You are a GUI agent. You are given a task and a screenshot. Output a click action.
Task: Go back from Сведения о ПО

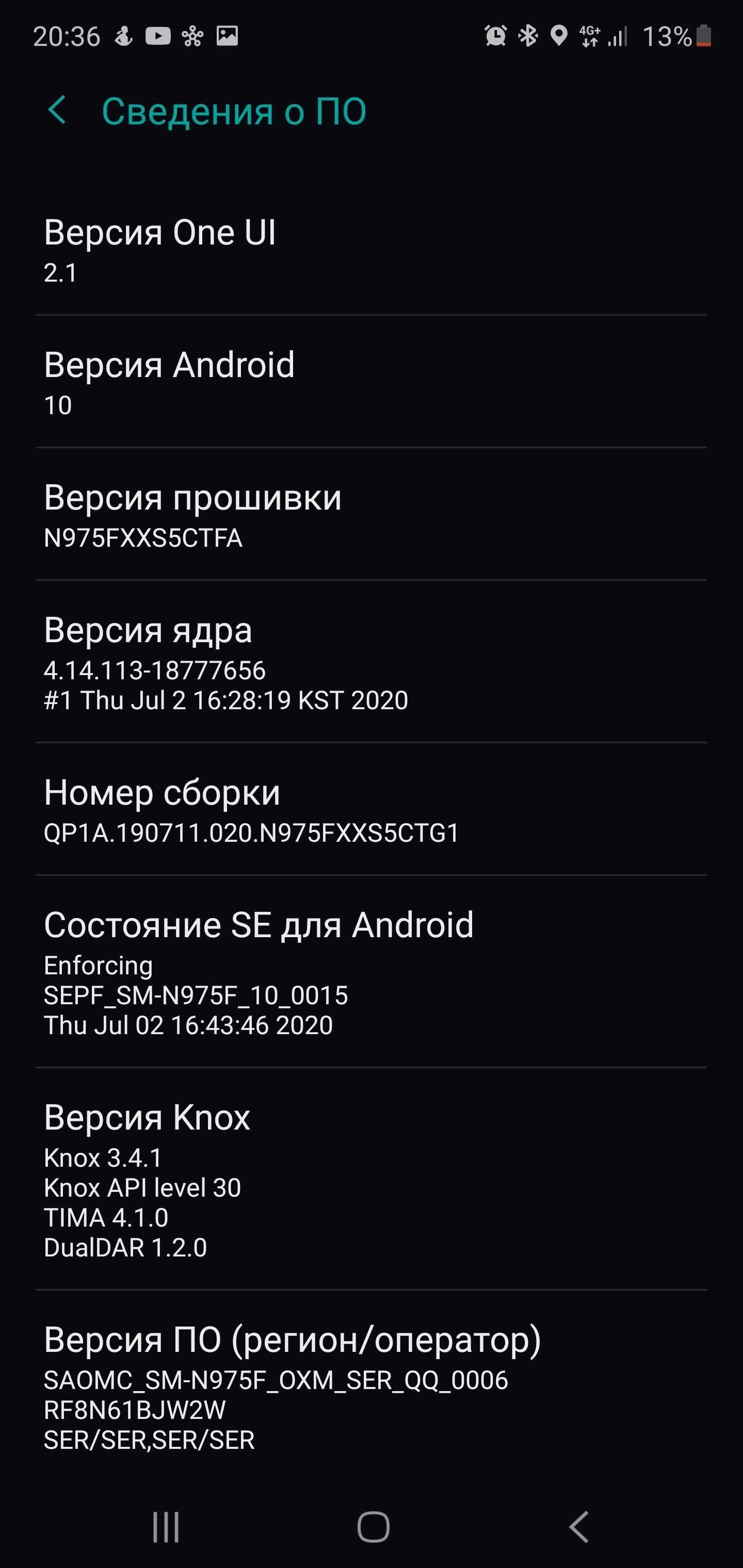coord(57,111)
